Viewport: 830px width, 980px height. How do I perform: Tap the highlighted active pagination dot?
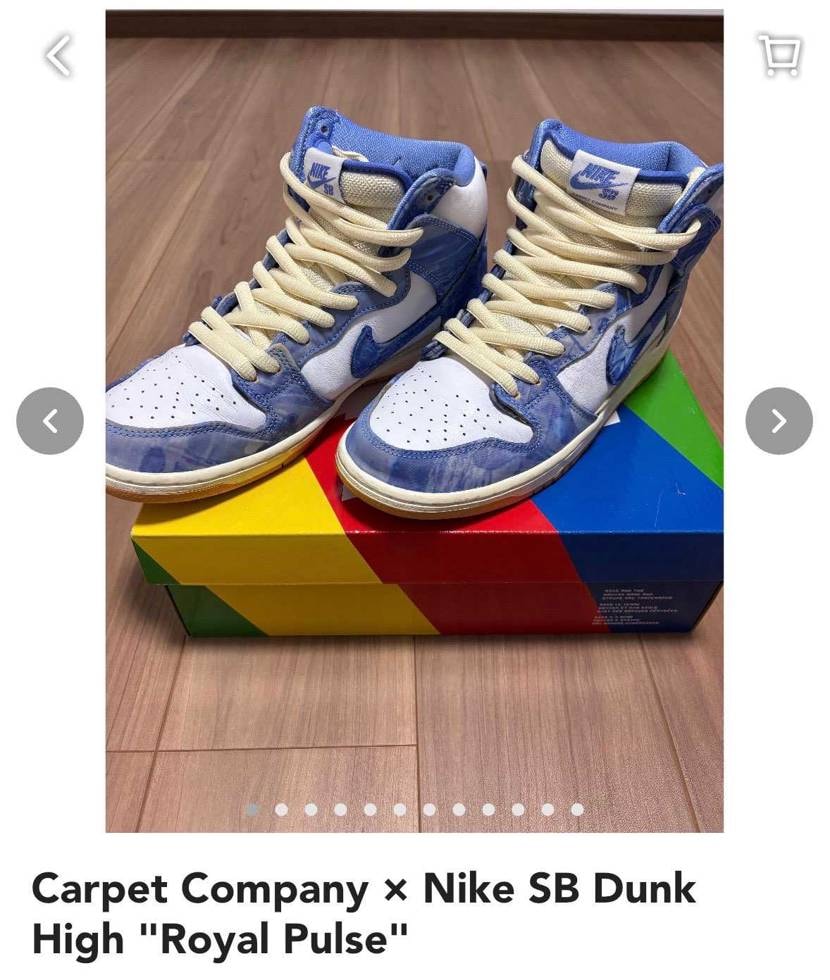pos(250,808)
